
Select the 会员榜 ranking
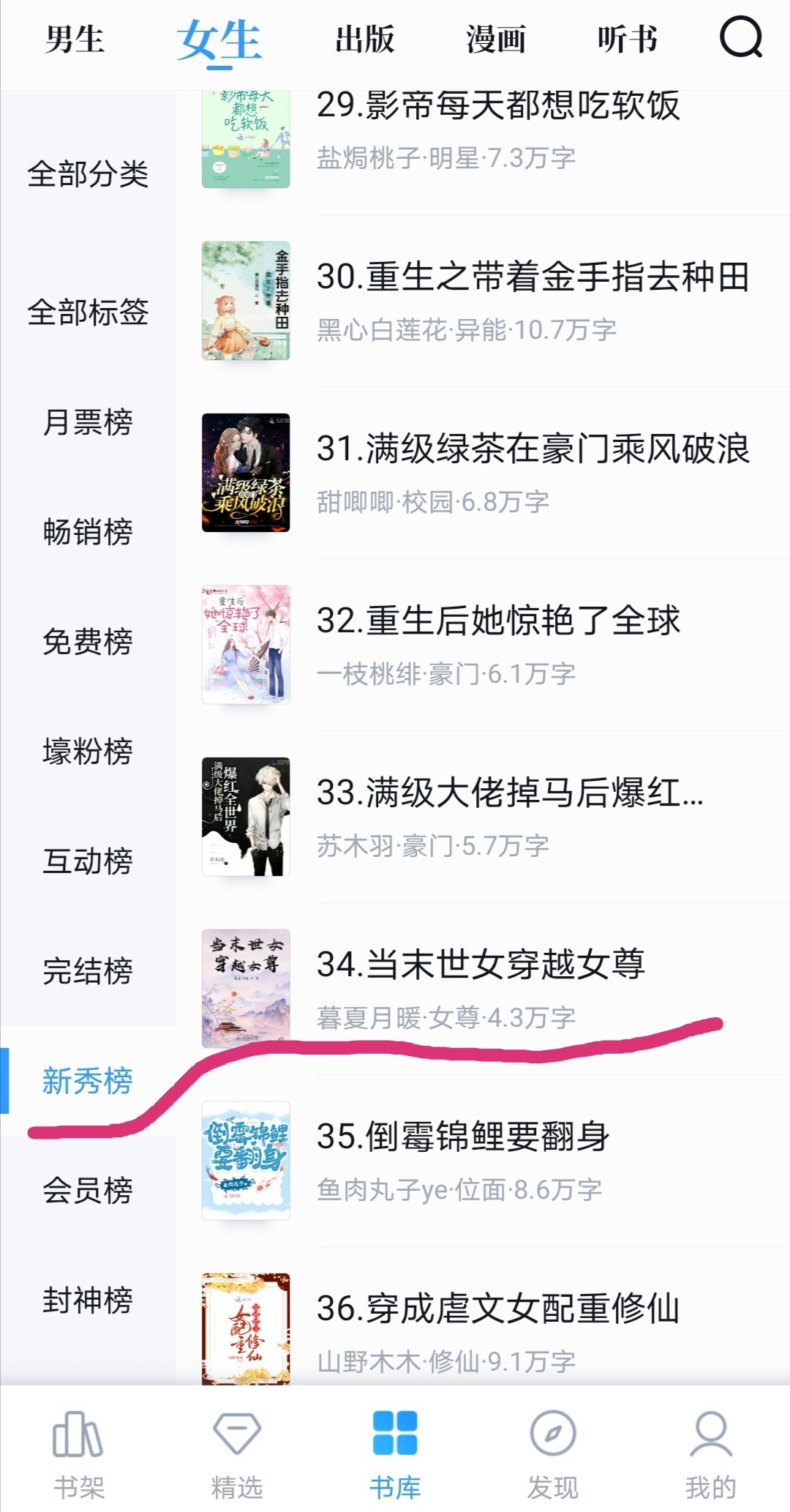[x=88, y=1191]
